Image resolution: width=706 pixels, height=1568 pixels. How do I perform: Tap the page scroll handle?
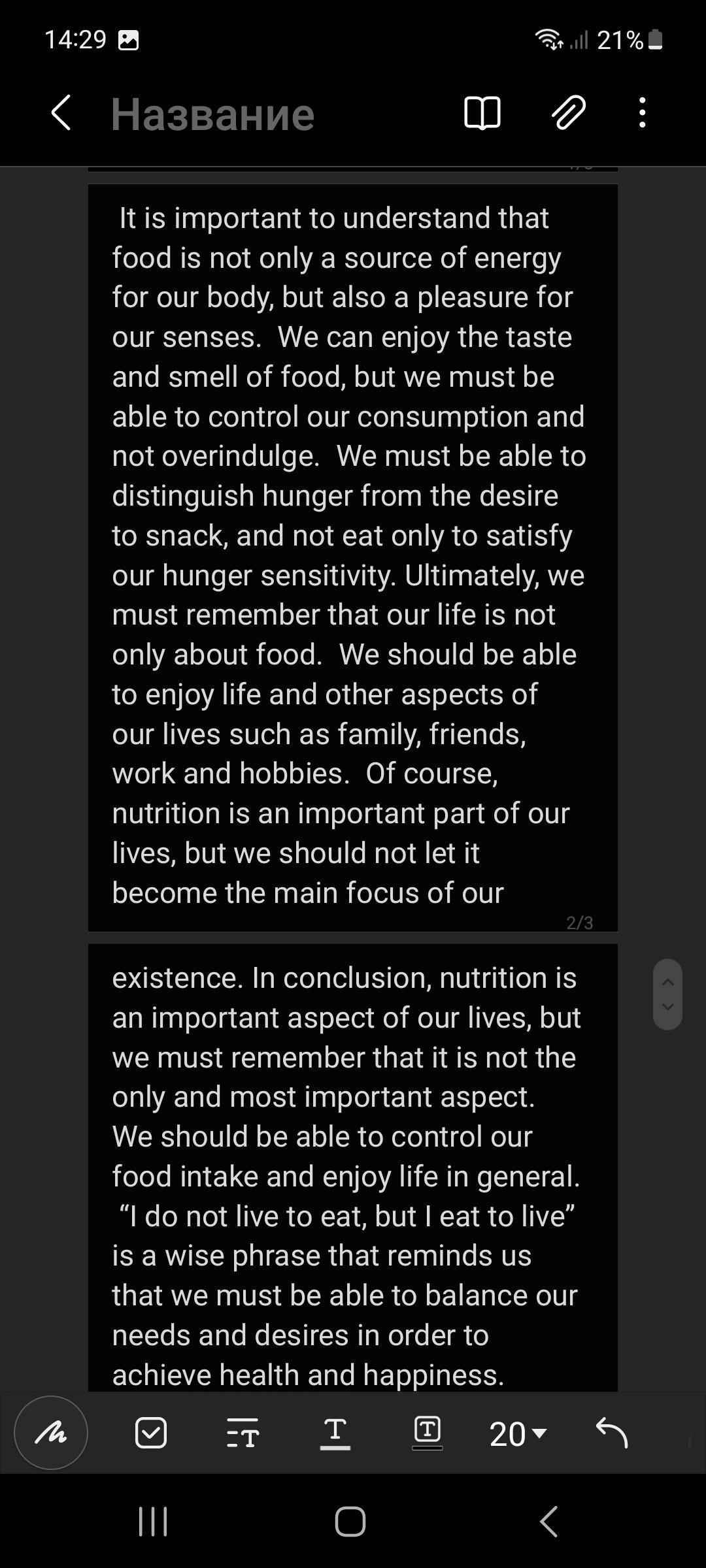tap(667, 994)
